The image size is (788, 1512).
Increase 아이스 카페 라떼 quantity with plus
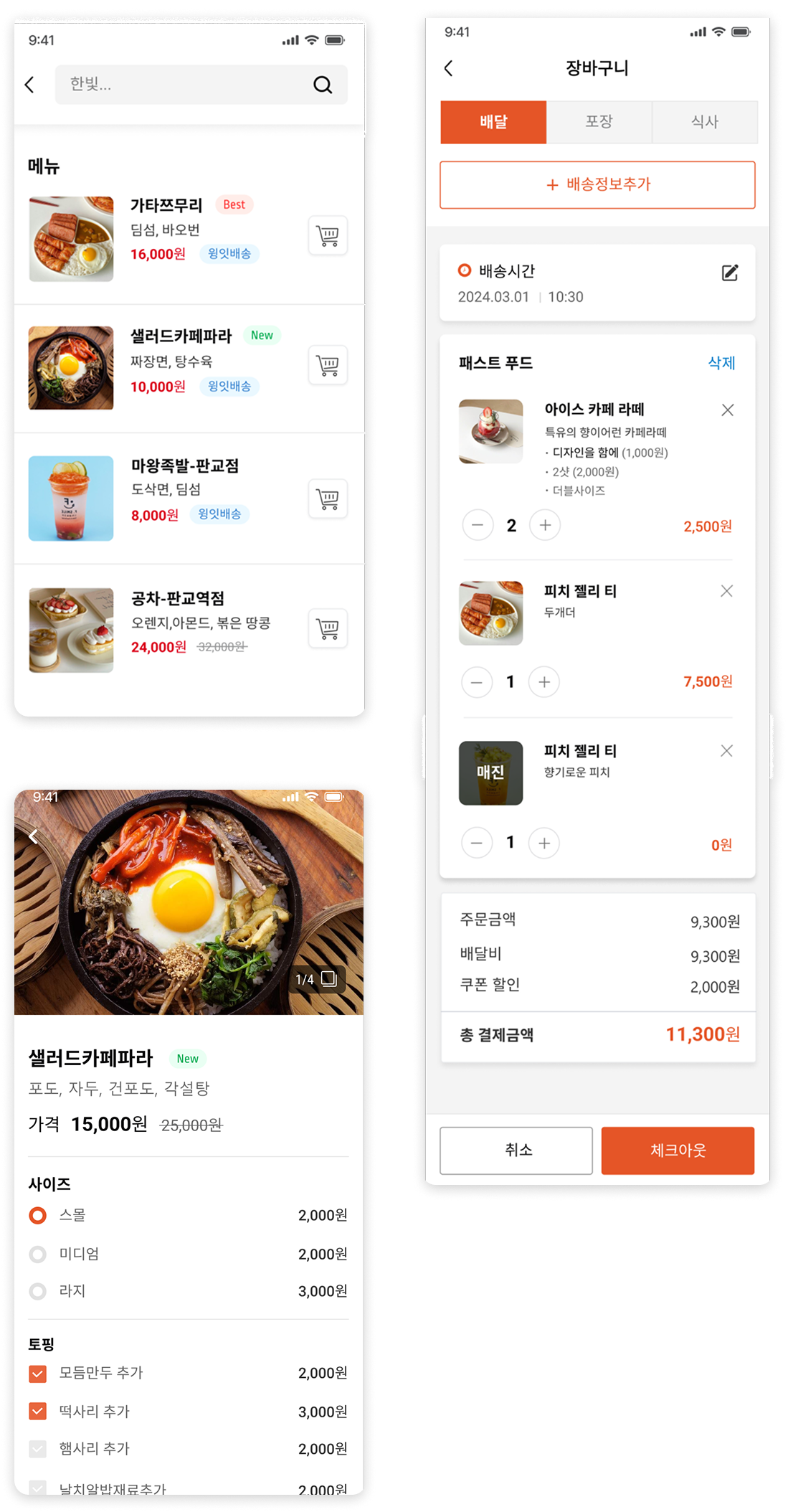(544, 524)
